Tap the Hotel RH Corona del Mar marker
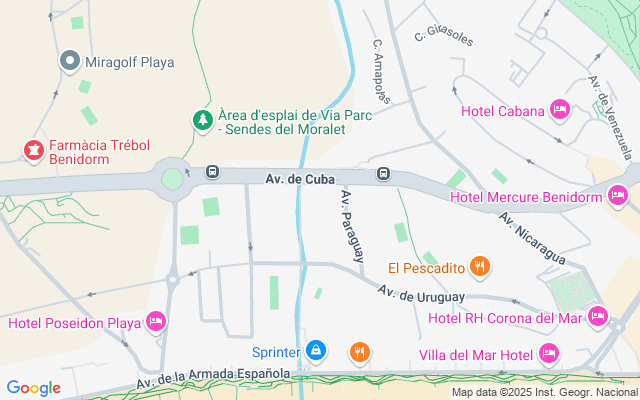 (598, 317)
